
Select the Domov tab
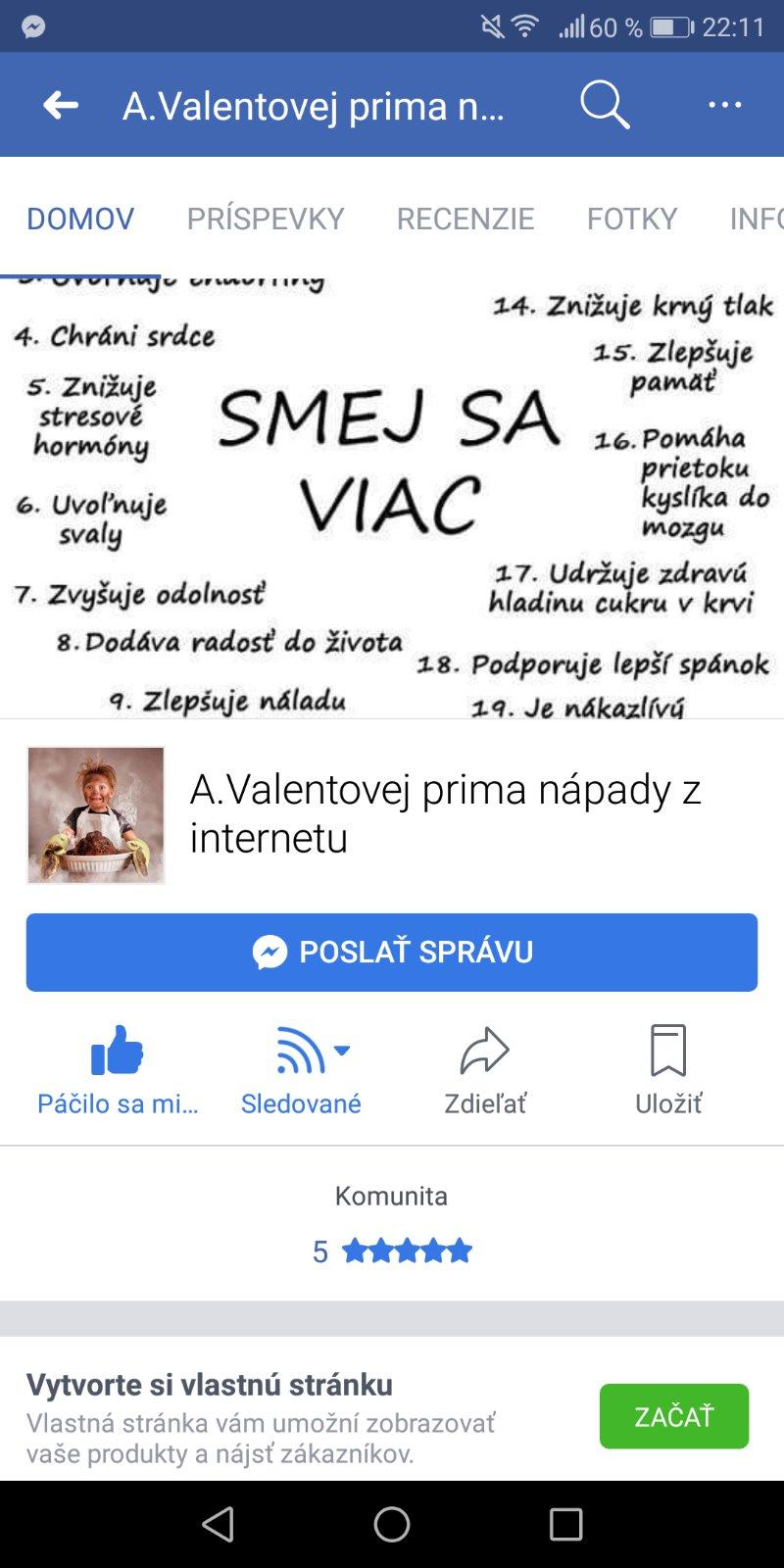pos(80,218)
